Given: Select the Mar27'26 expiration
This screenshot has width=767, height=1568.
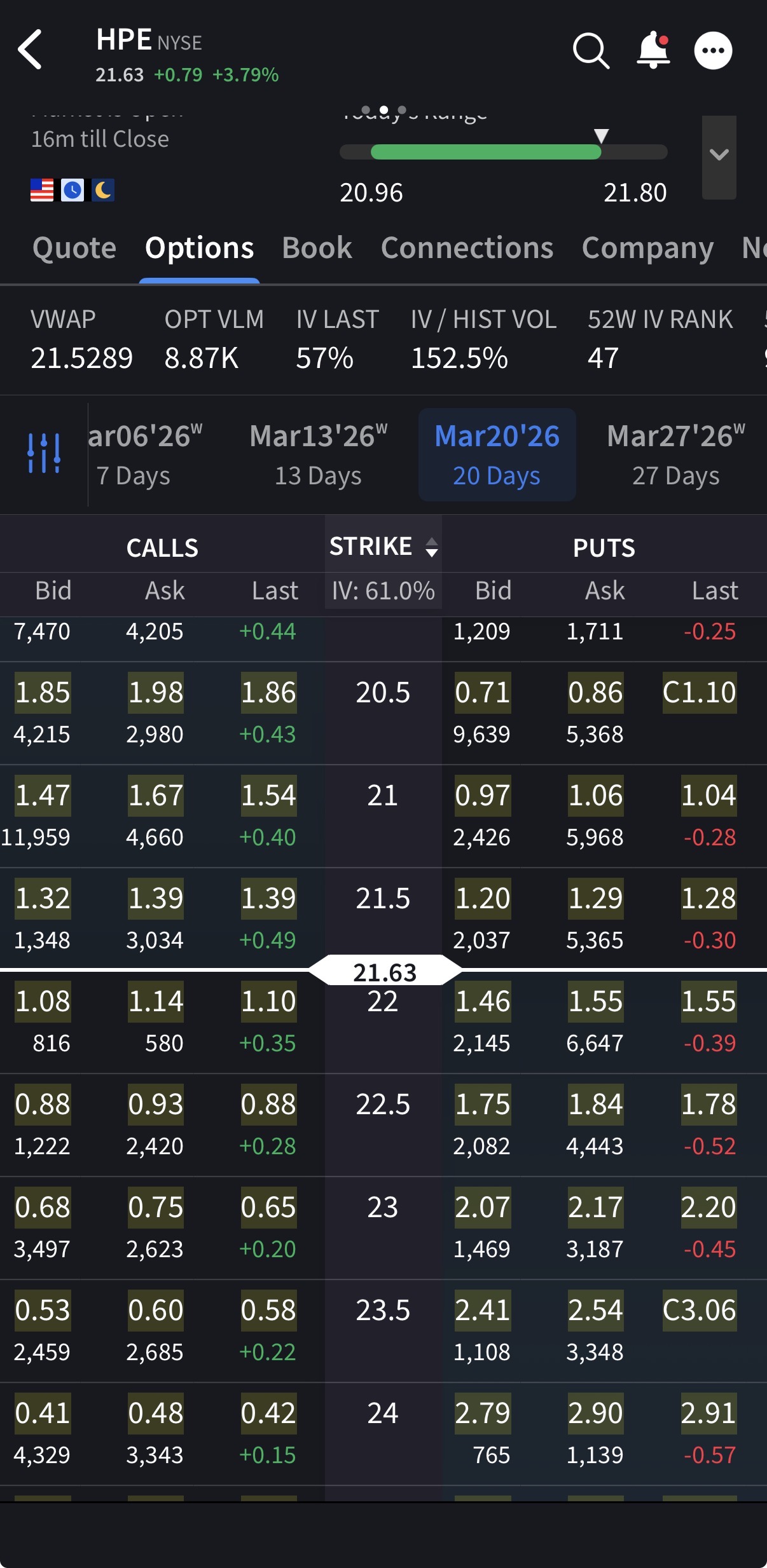Looking at the screenshot, I should coord(675,453).
